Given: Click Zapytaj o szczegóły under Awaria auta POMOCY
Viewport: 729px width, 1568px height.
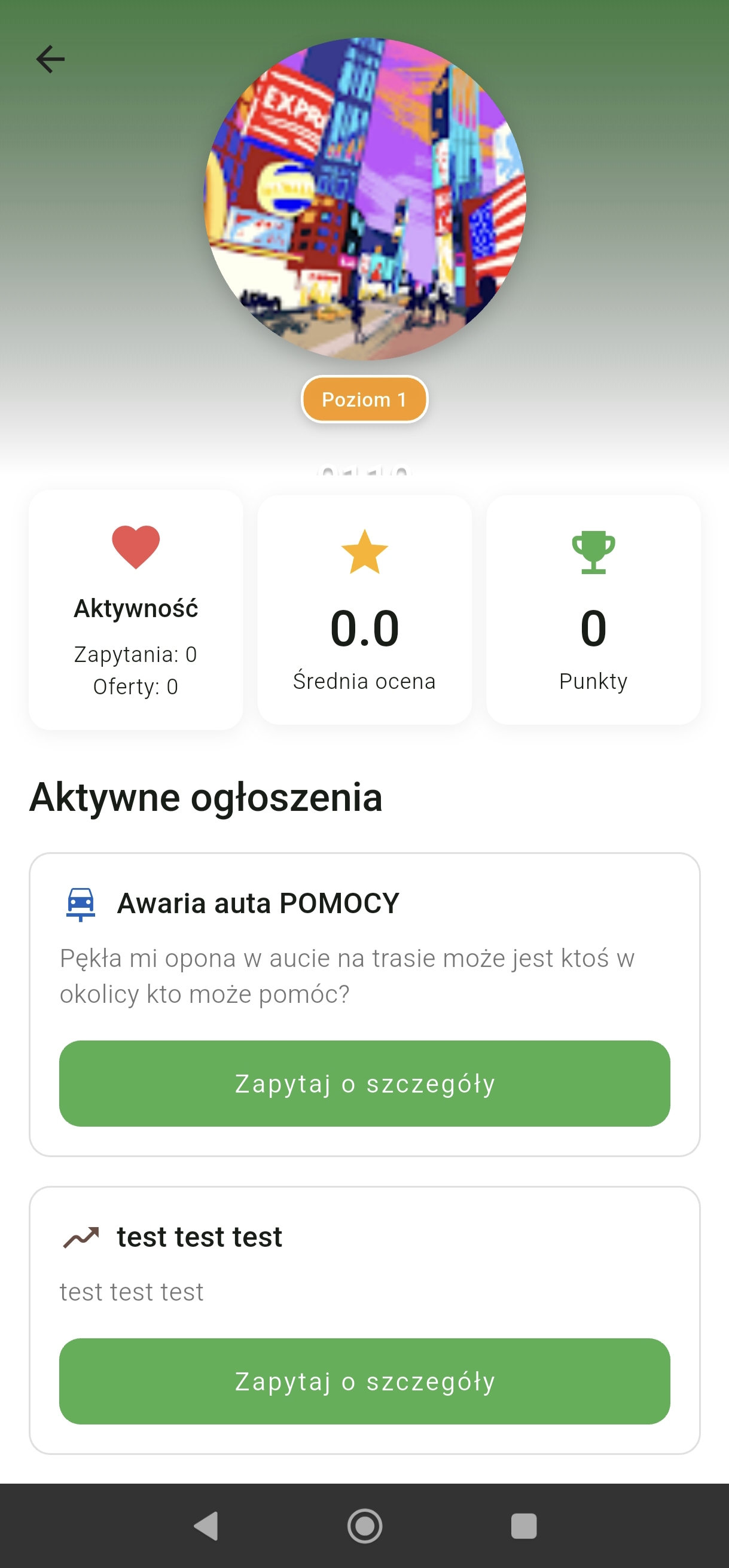Looking at the screenshot, I should pyautogui.click(x=364, y=1083).
